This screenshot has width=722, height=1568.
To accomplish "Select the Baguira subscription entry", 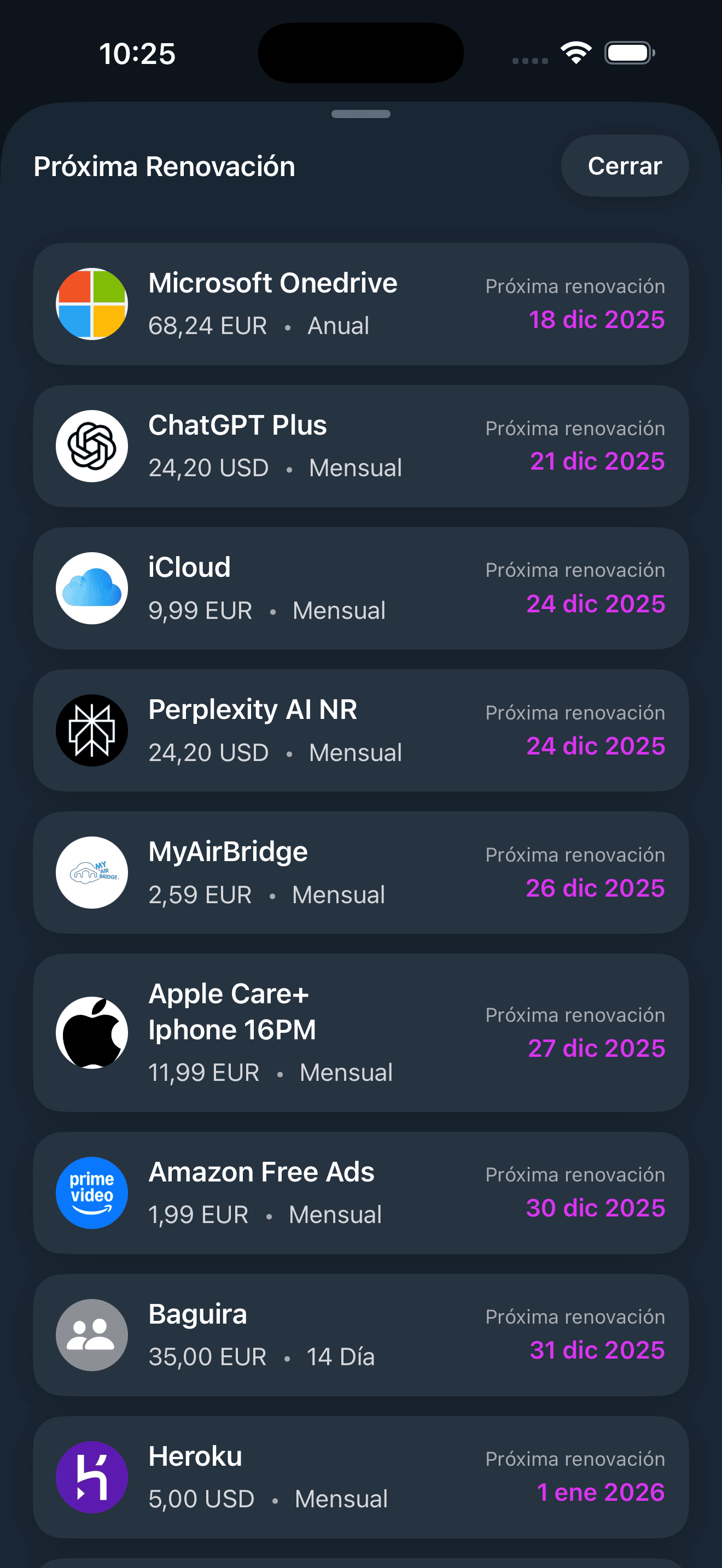I will click(361, 1335).
